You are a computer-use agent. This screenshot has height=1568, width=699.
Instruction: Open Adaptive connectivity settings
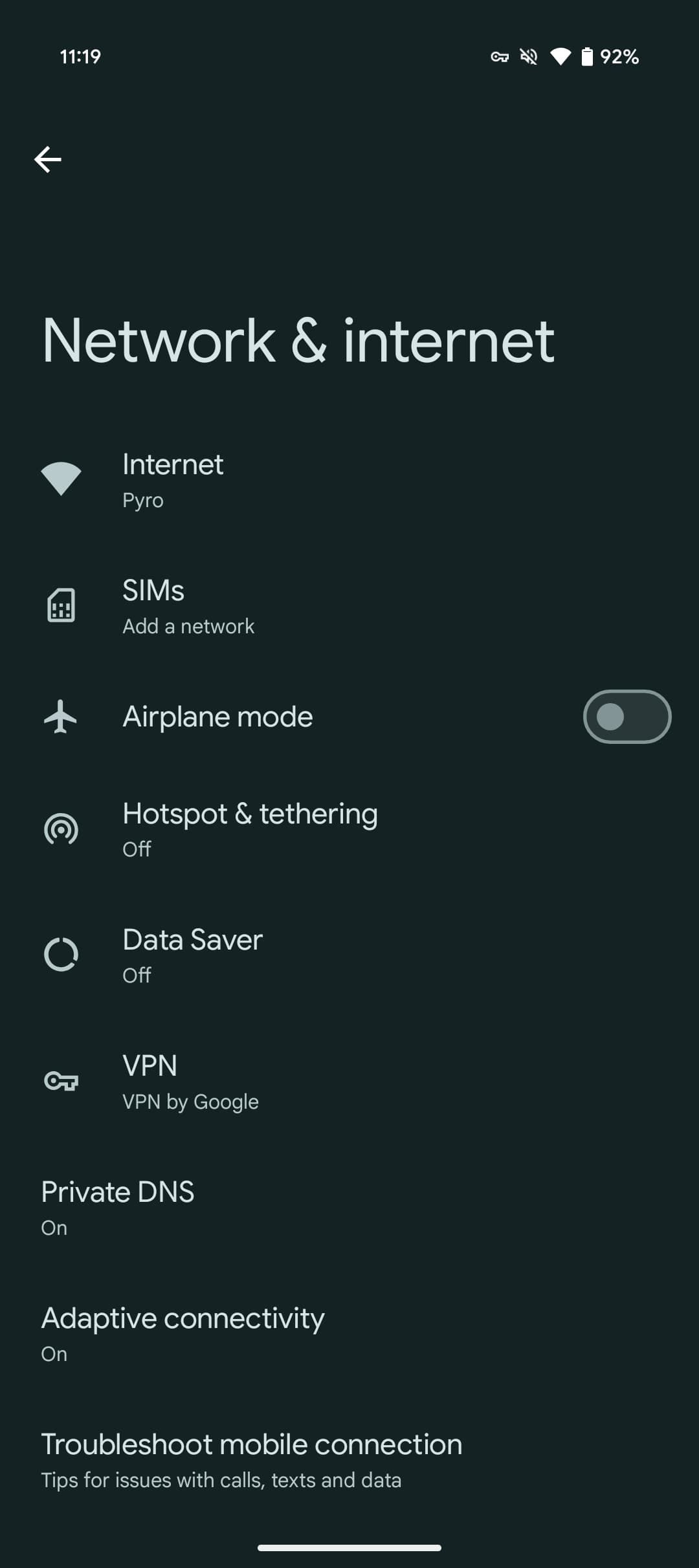(183, 1333)
